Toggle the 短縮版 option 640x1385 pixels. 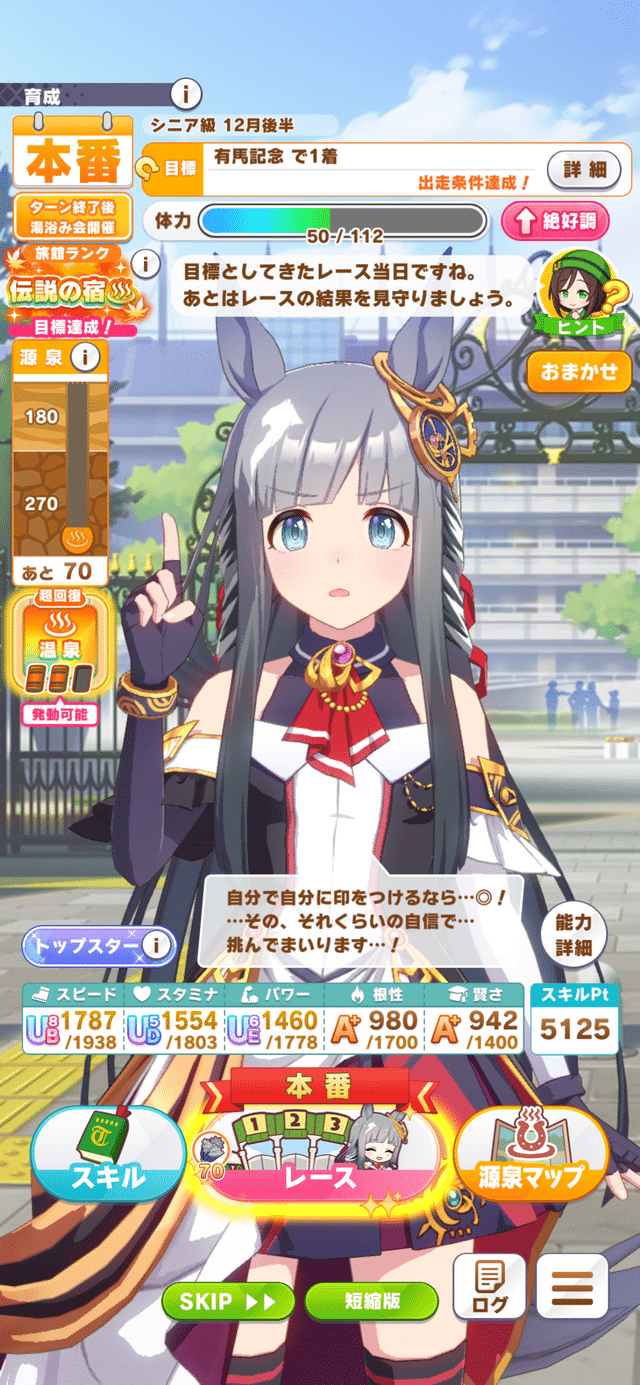(372, 1302)
